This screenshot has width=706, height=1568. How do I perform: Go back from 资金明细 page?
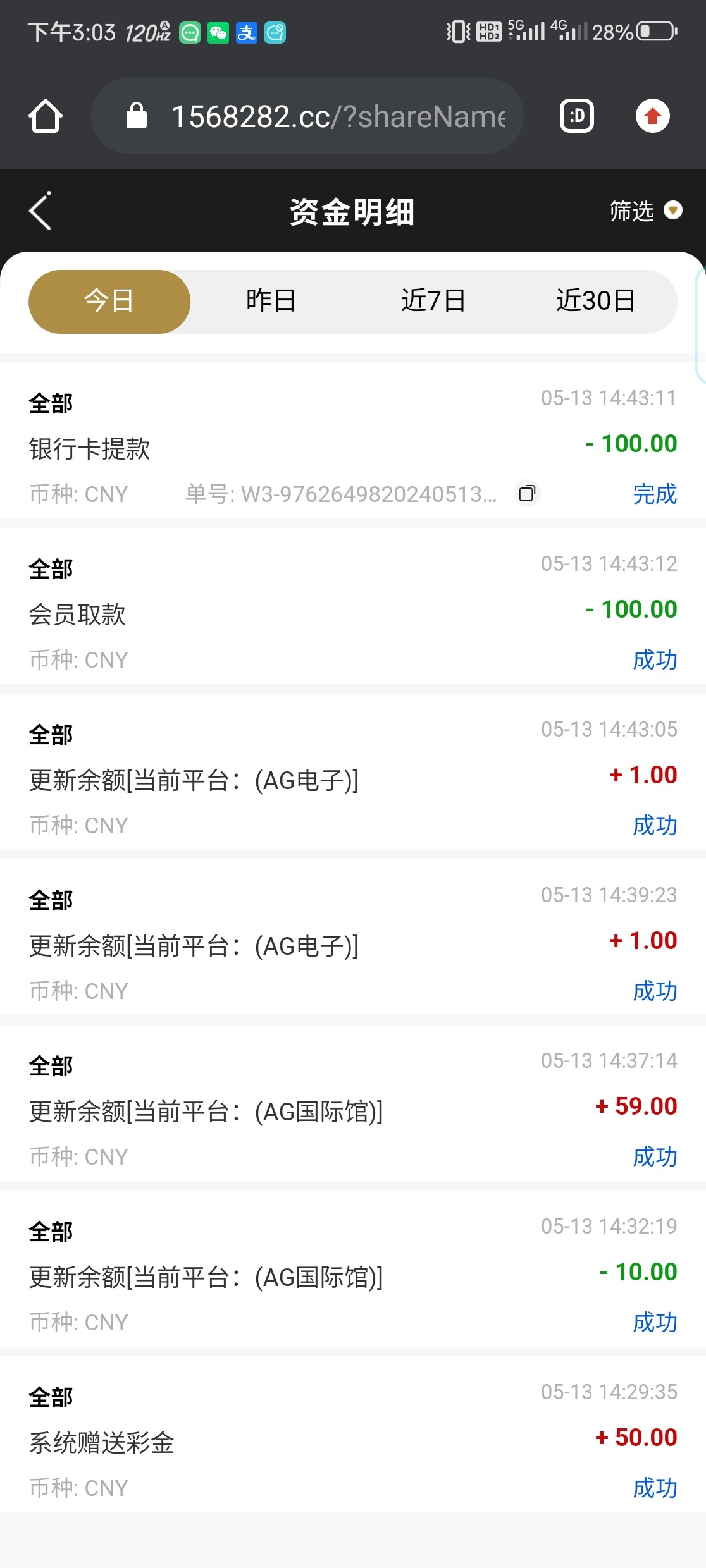[40, 211]
